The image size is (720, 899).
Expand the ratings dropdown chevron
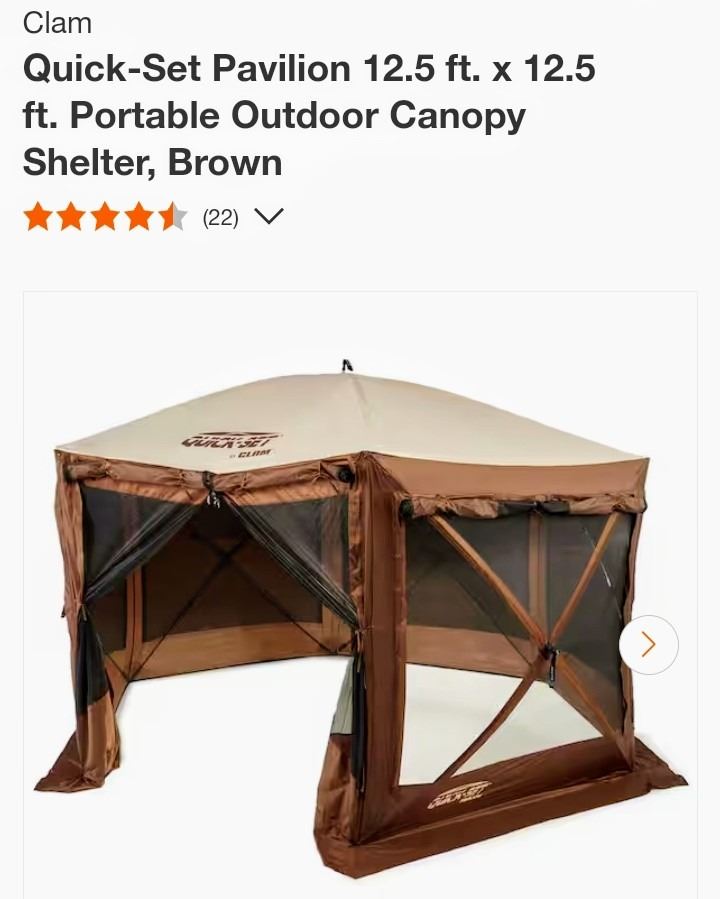[269, 216]
